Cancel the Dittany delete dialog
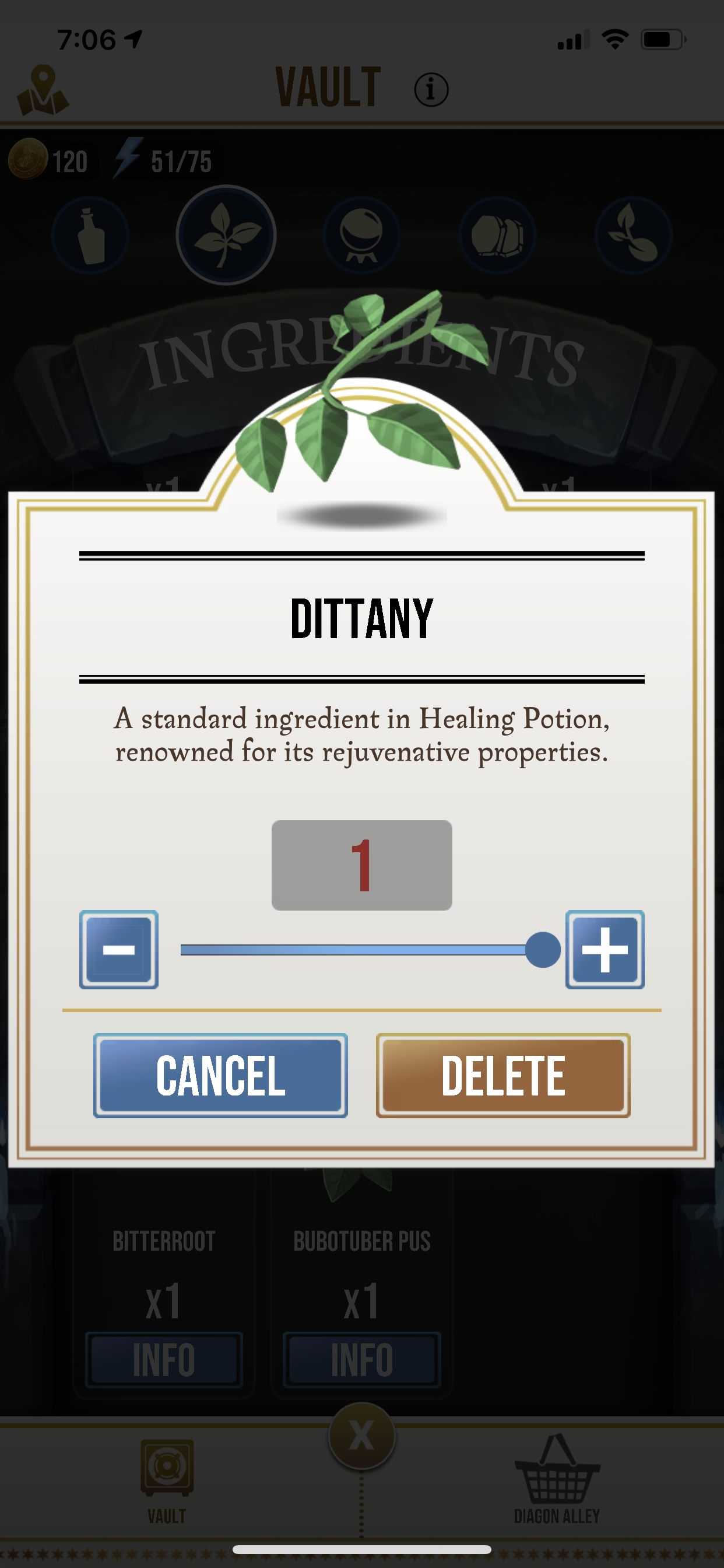This screenshot has height=1568, width=724. coord(220,1075)
